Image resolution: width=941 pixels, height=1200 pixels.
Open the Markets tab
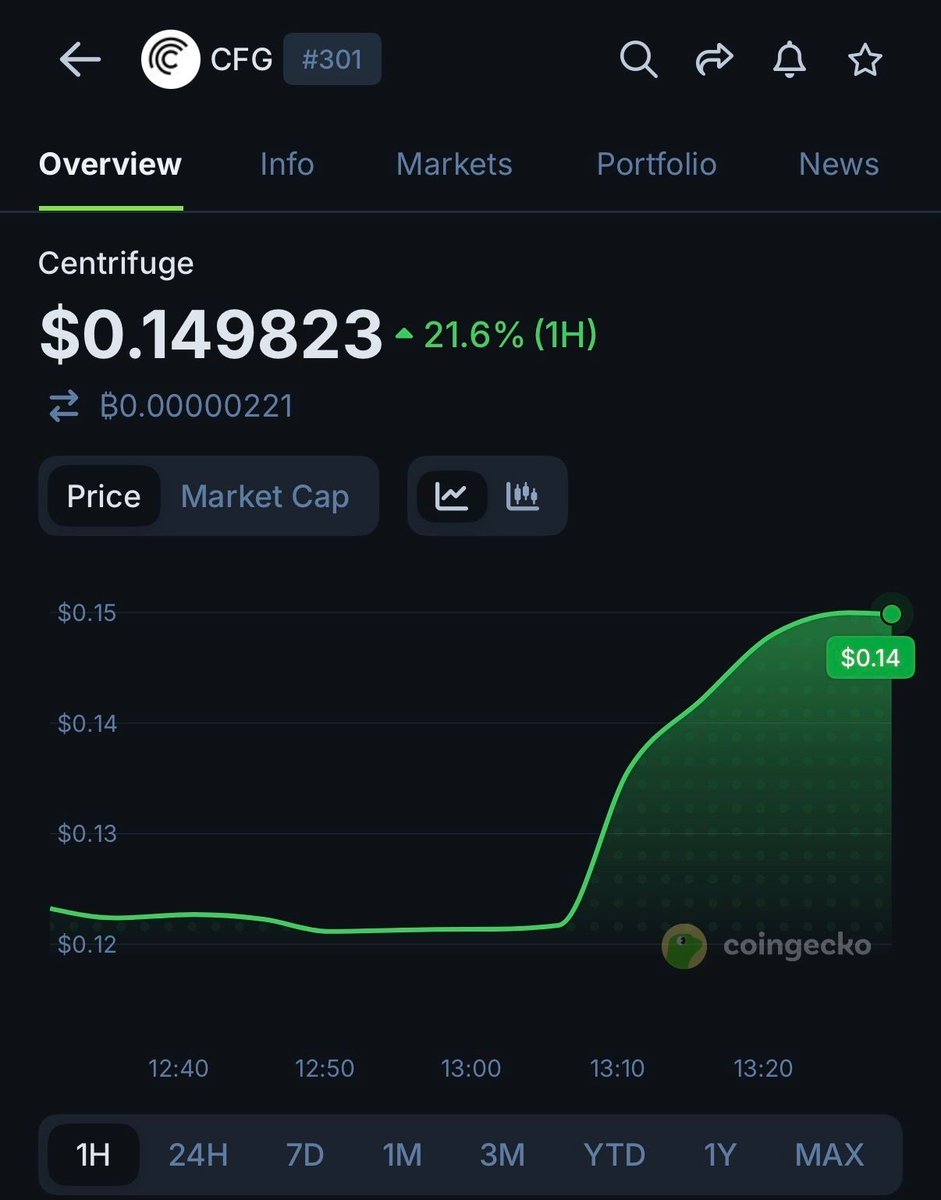pos(454,164)
